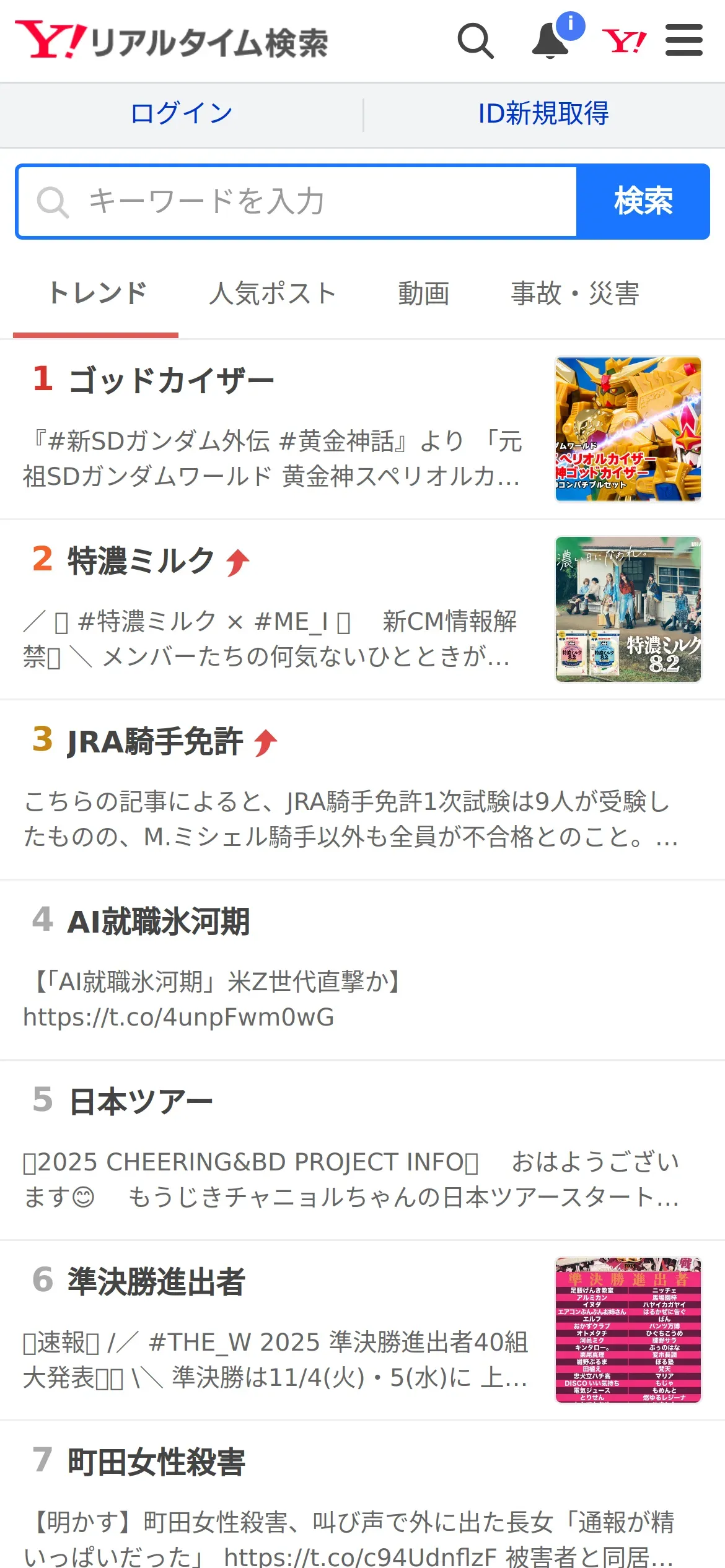Focus the キーワードを入力 search field

[297, 202]
